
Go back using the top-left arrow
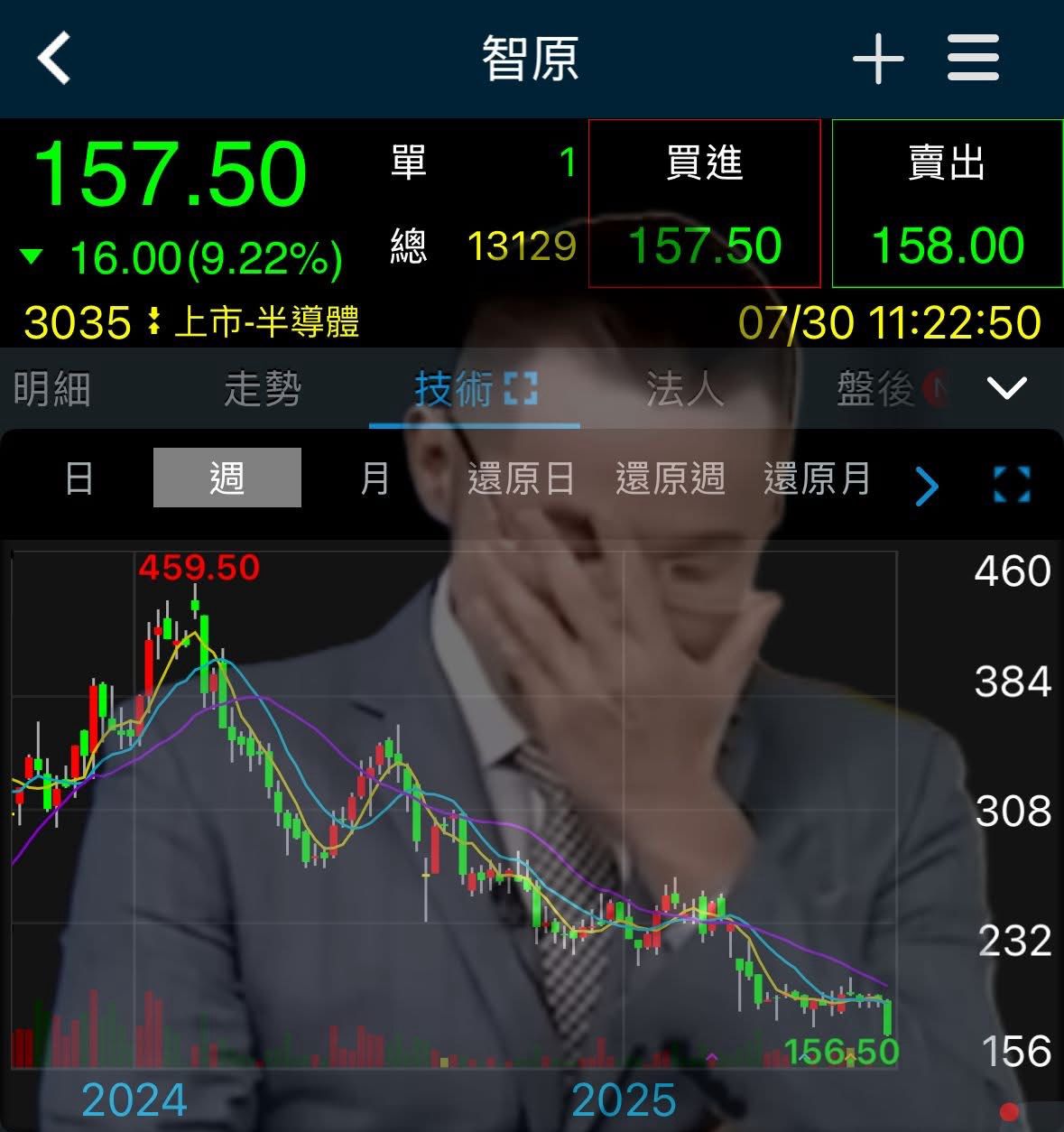pyautogui.click(x=54, y=59)
